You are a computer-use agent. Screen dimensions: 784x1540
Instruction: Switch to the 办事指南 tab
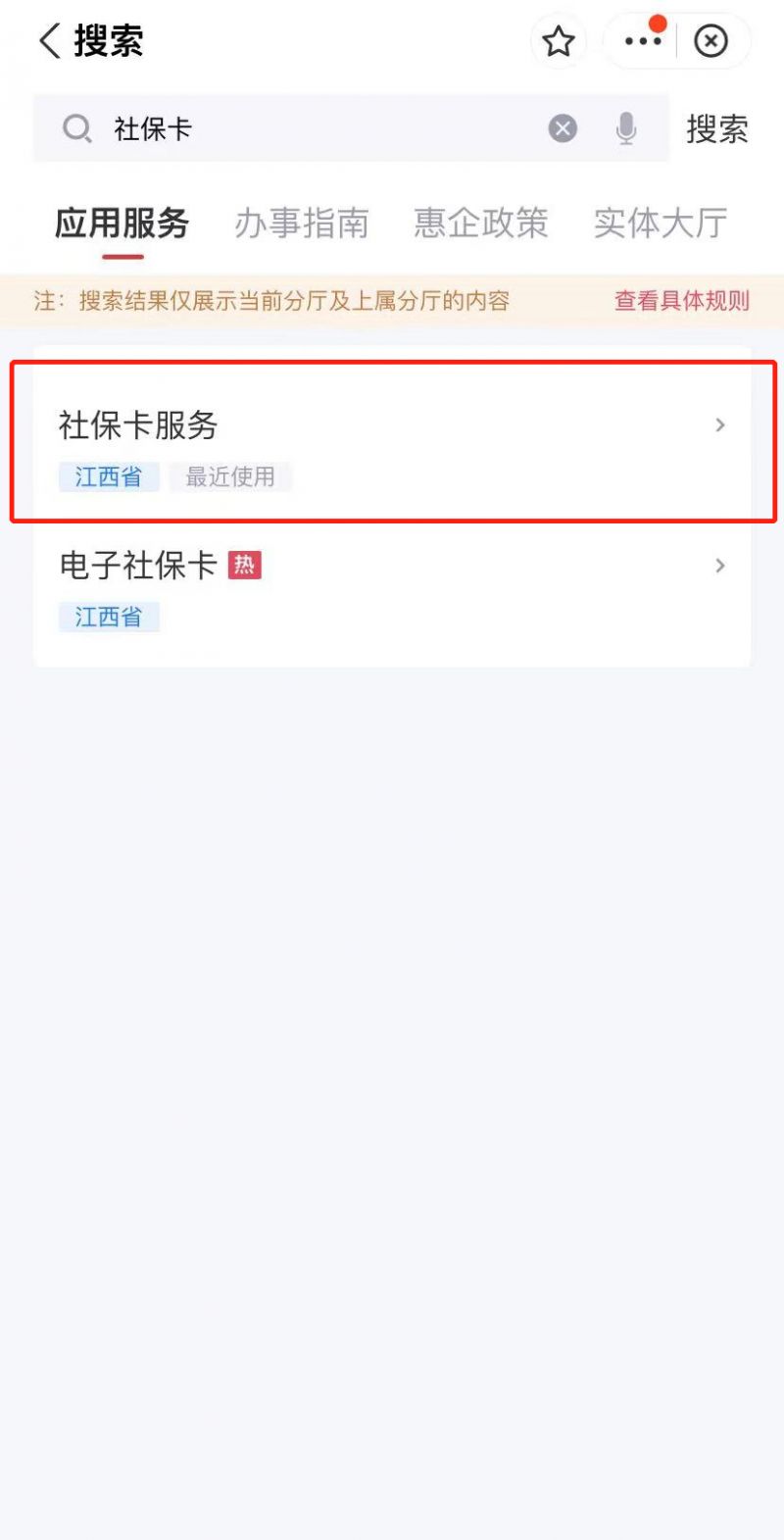(301, 224)
